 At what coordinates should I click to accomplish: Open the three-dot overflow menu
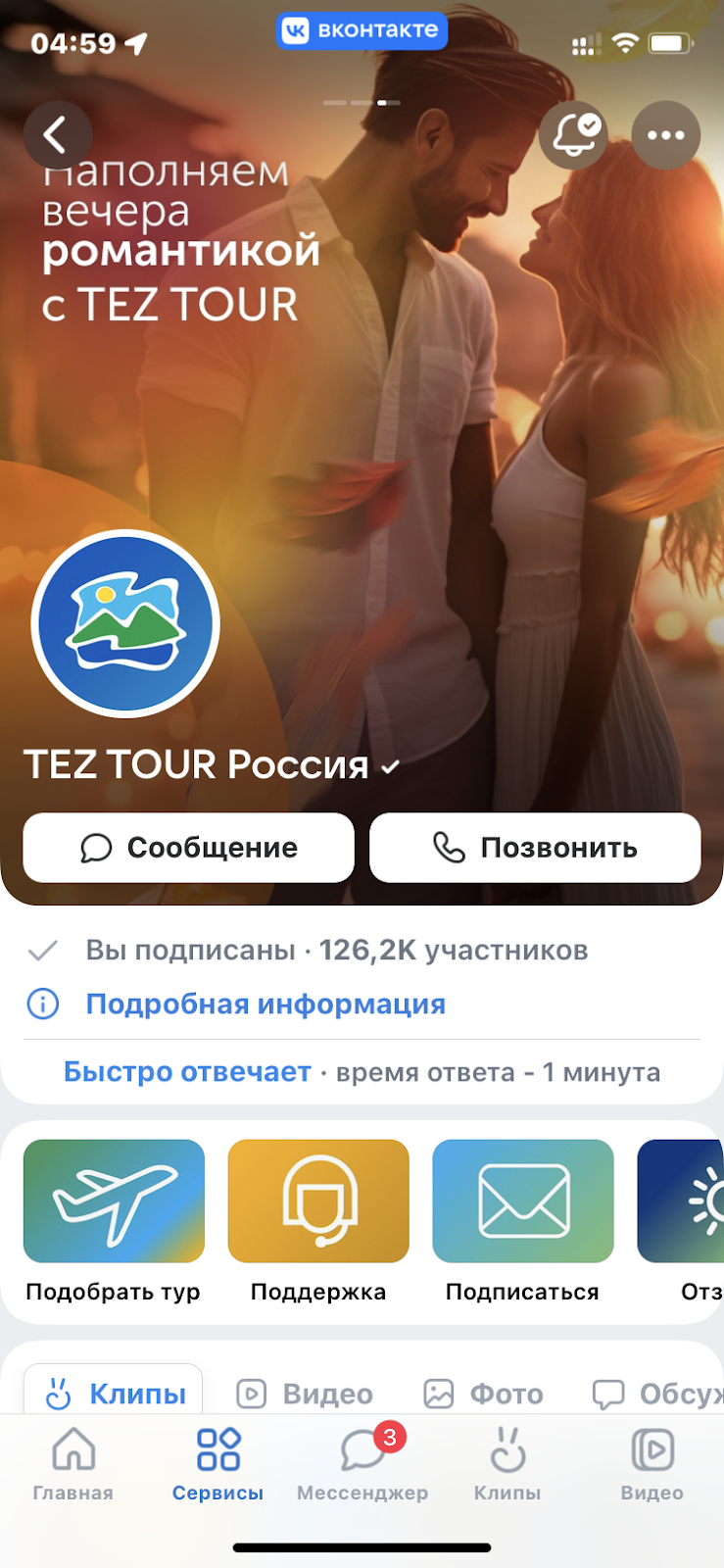(666, 134)
